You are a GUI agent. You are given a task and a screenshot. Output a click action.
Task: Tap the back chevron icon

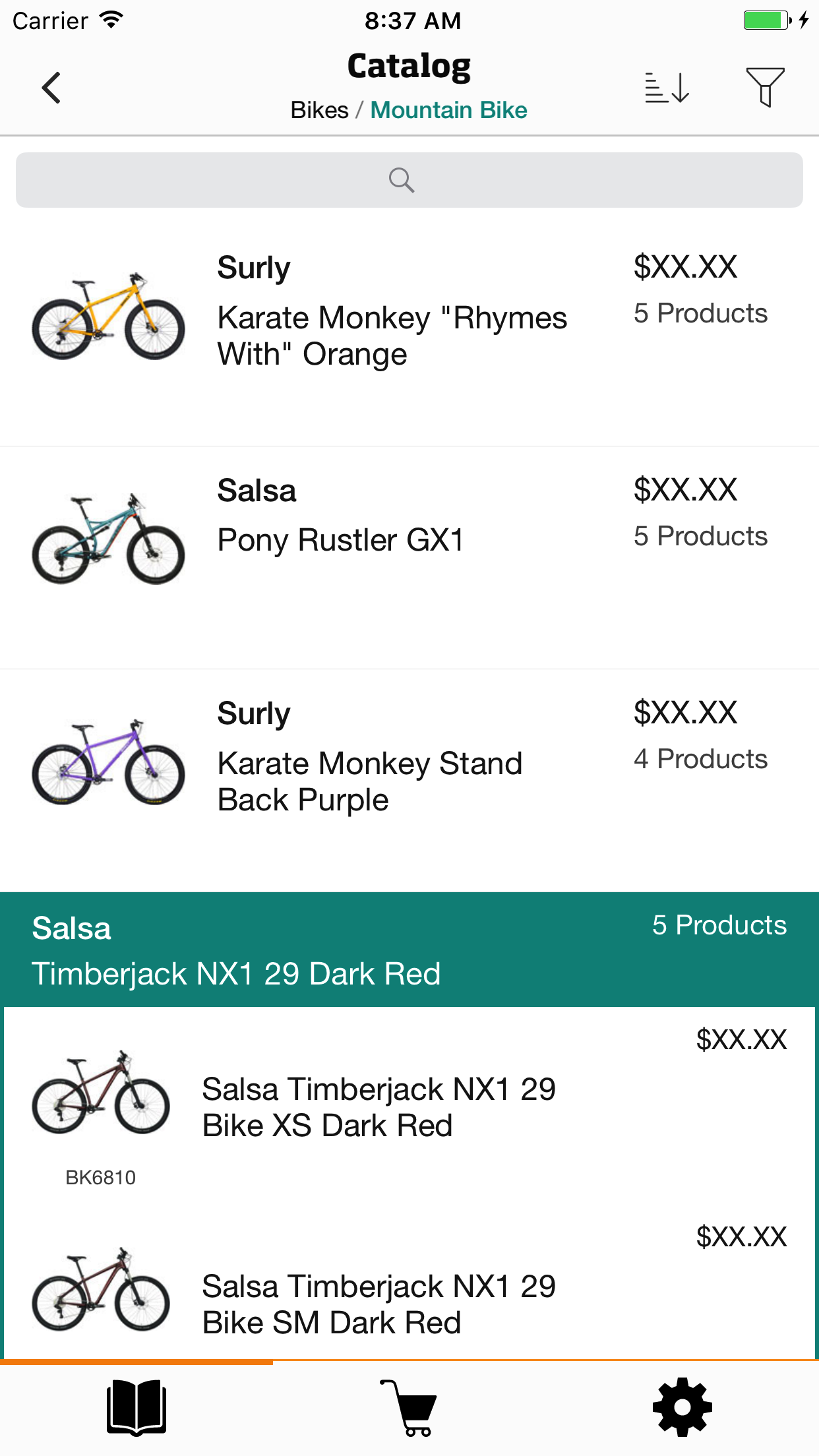(51, 86)
